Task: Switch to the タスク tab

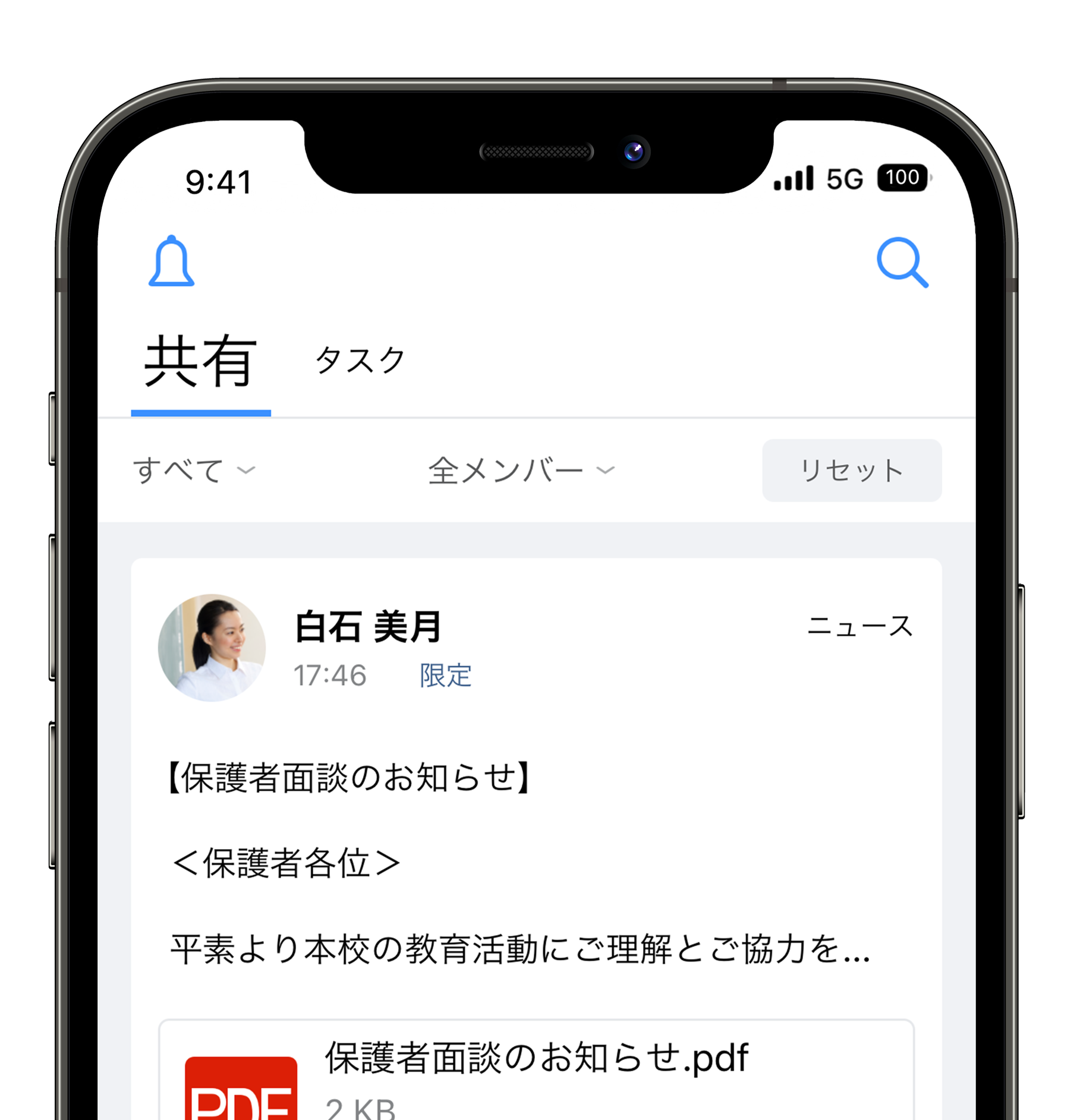Action: (x=360, y=360)
